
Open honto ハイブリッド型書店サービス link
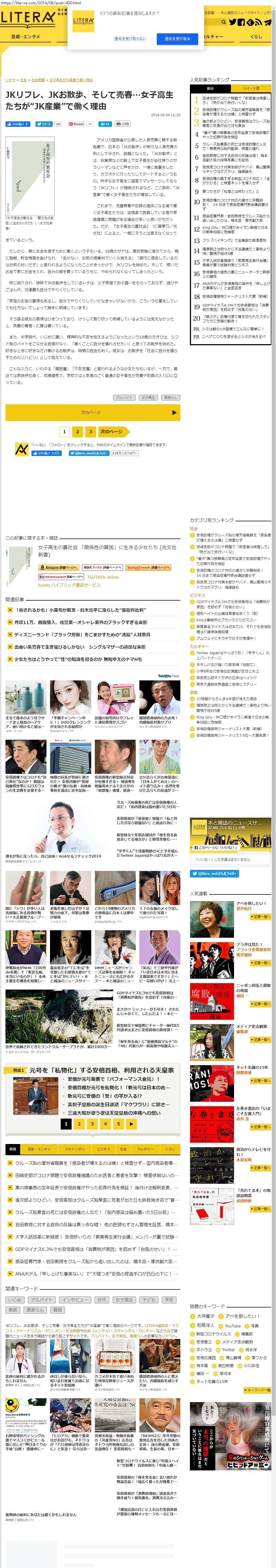69,585
